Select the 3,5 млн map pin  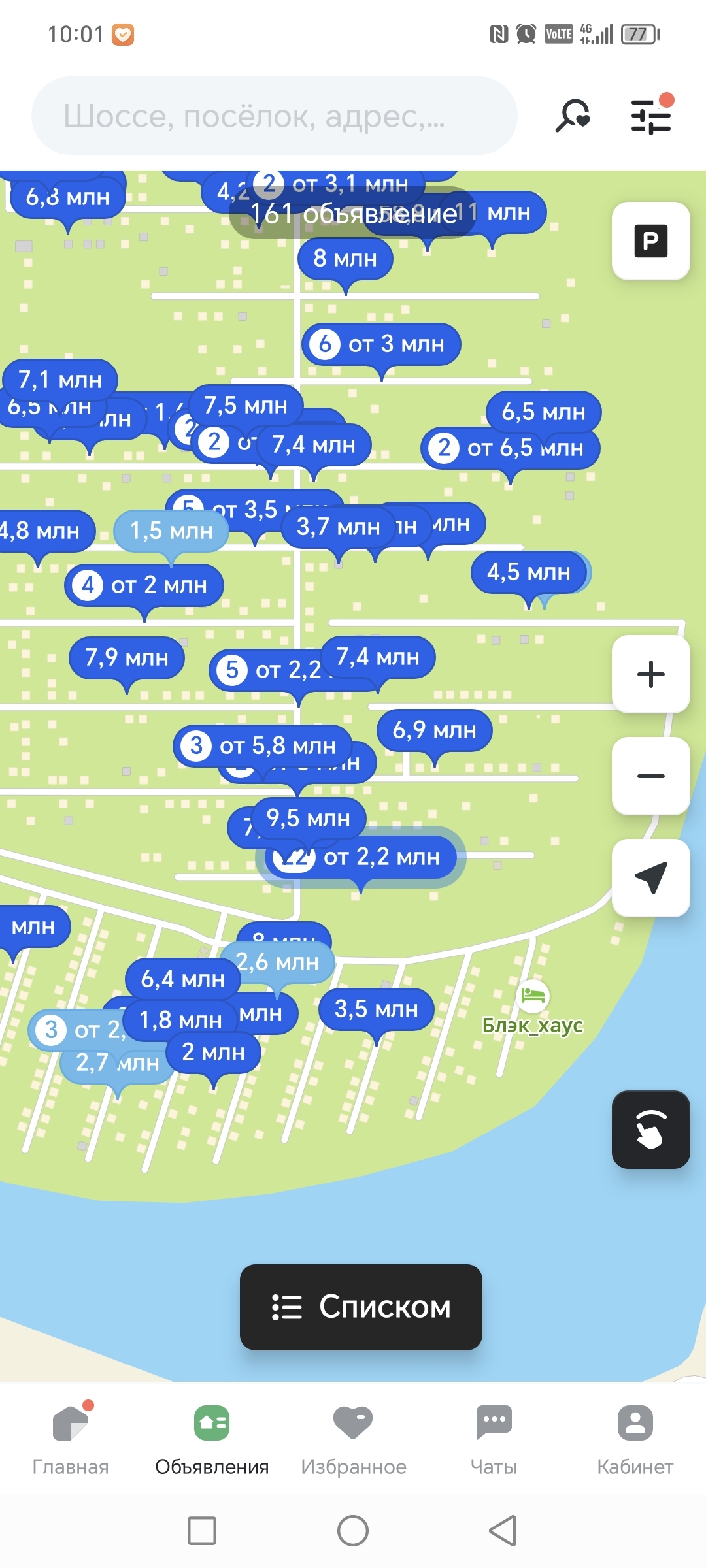(x=376, y=1010)
